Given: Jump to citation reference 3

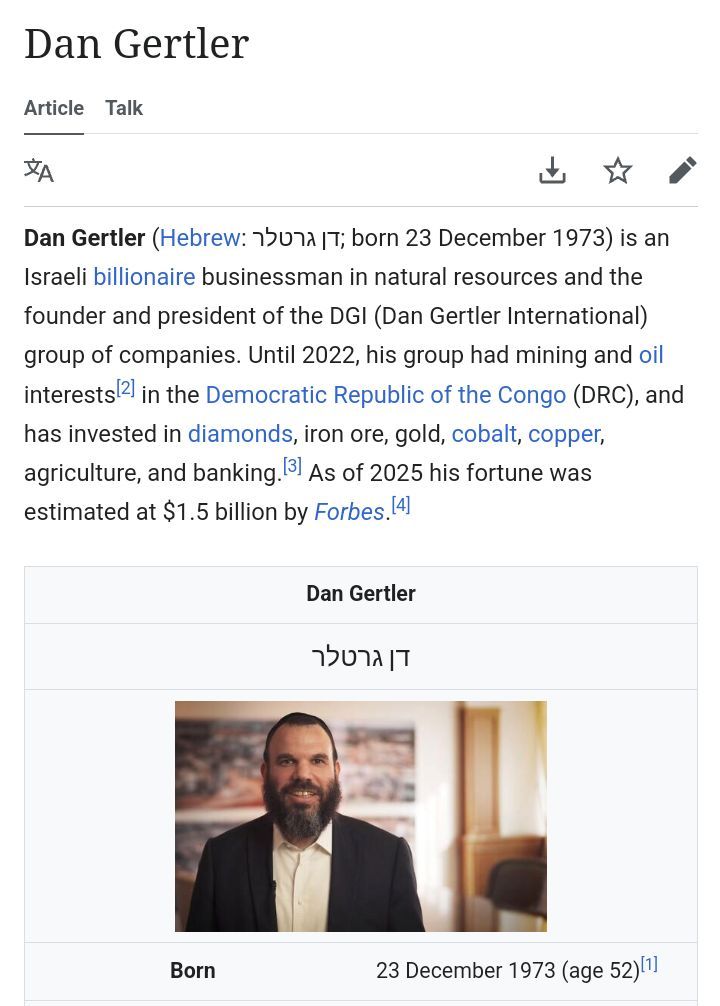Looking at the screenshot, I should [292, 465].
